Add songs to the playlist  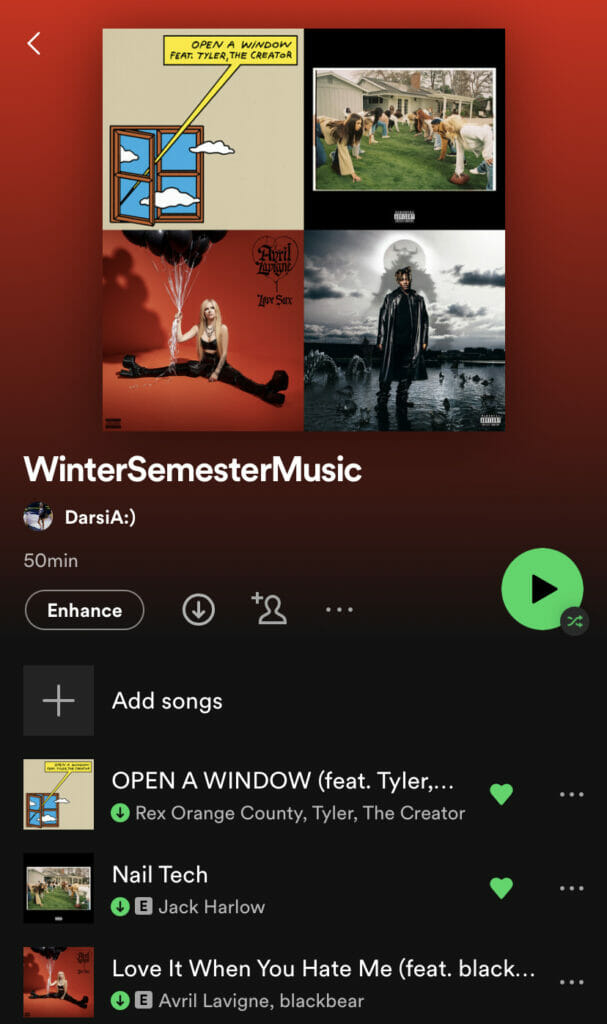click(x=166, y=701)
